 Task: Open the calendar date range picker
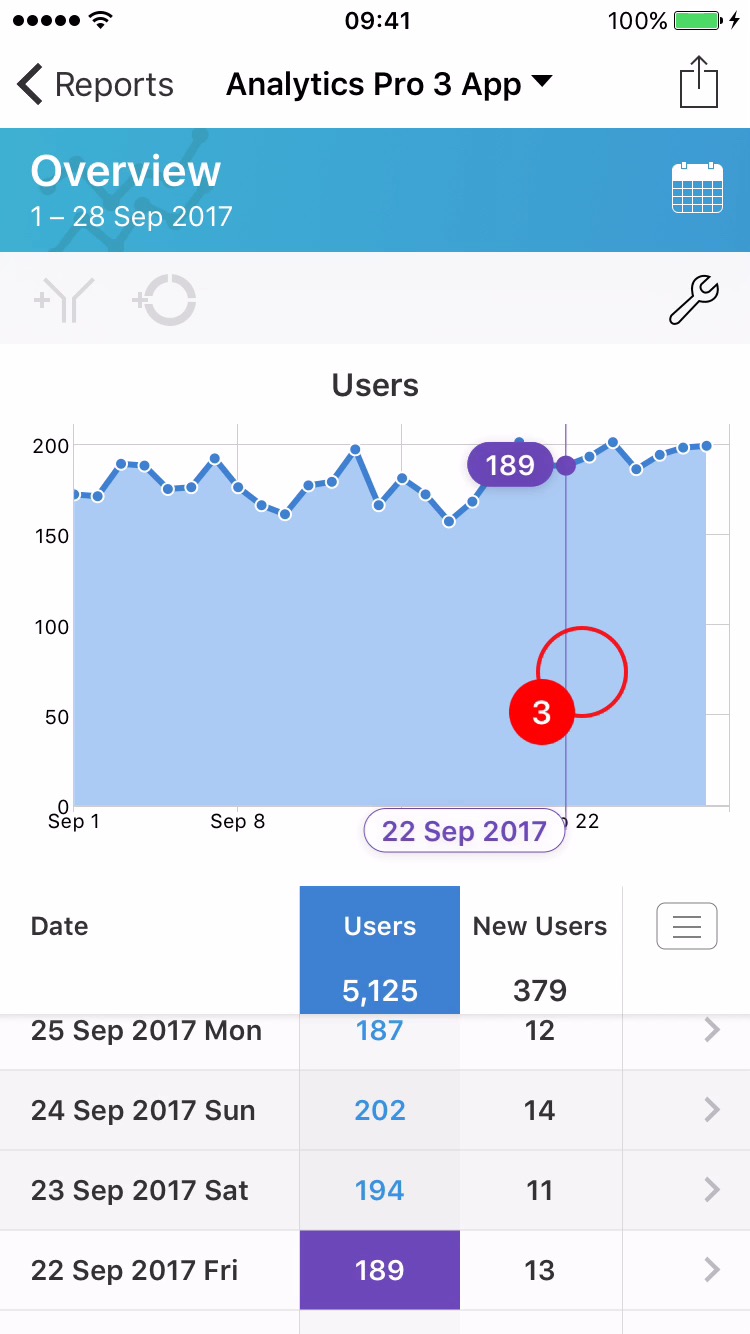click(697, 188)
